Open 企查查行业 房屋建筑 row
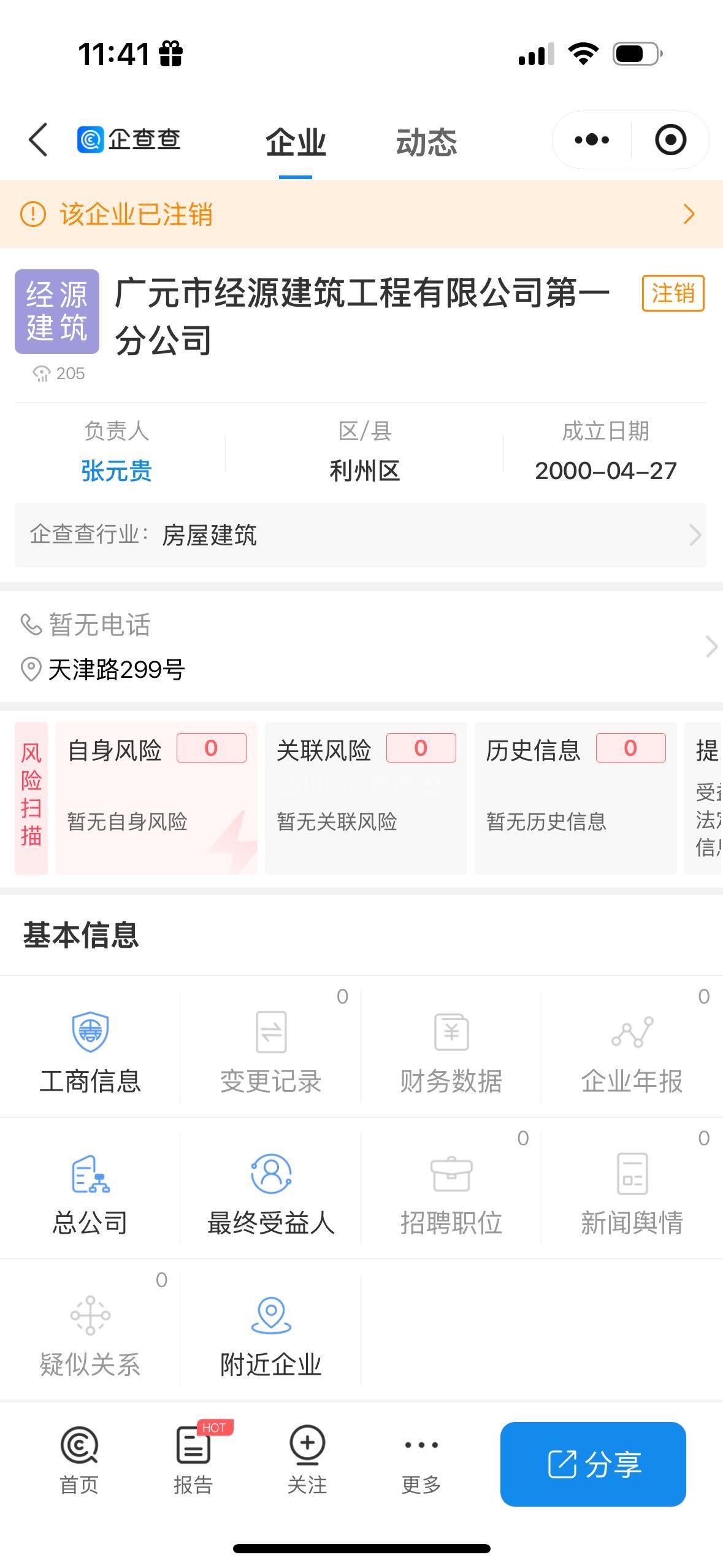The height and width of the screenshot is (1568, 723). pos(361,535)
